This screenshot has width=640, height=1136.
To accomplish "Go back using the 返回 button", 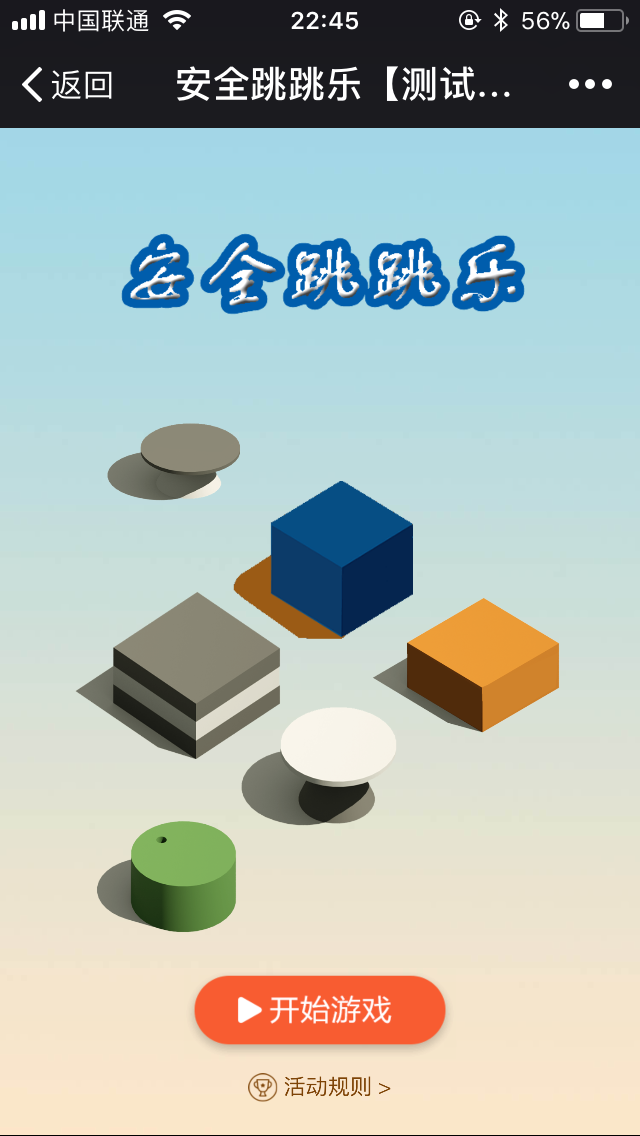I will pyautogui.click(x=67, y=85).
